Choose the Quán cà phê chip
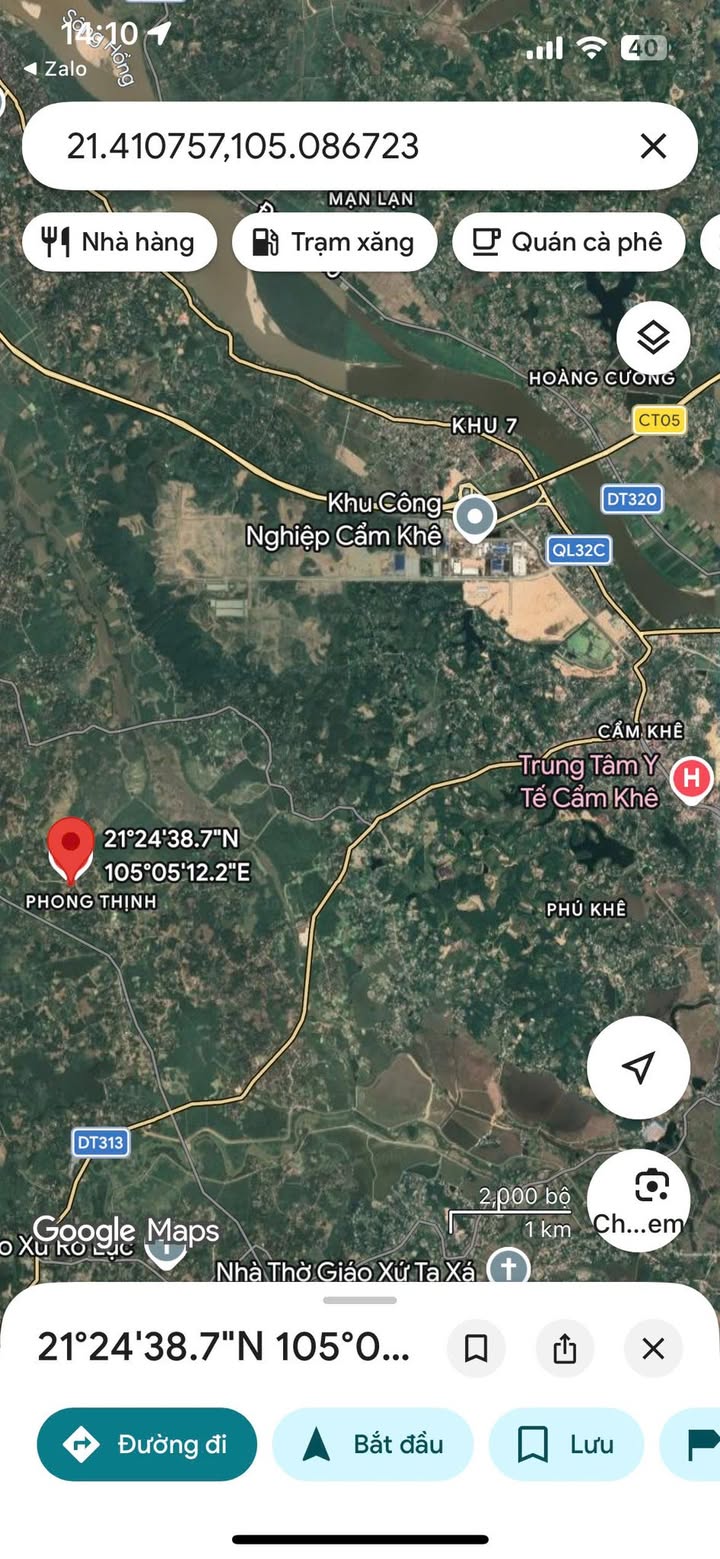This screenshot has width=720, height=1559. pos(568,242)
